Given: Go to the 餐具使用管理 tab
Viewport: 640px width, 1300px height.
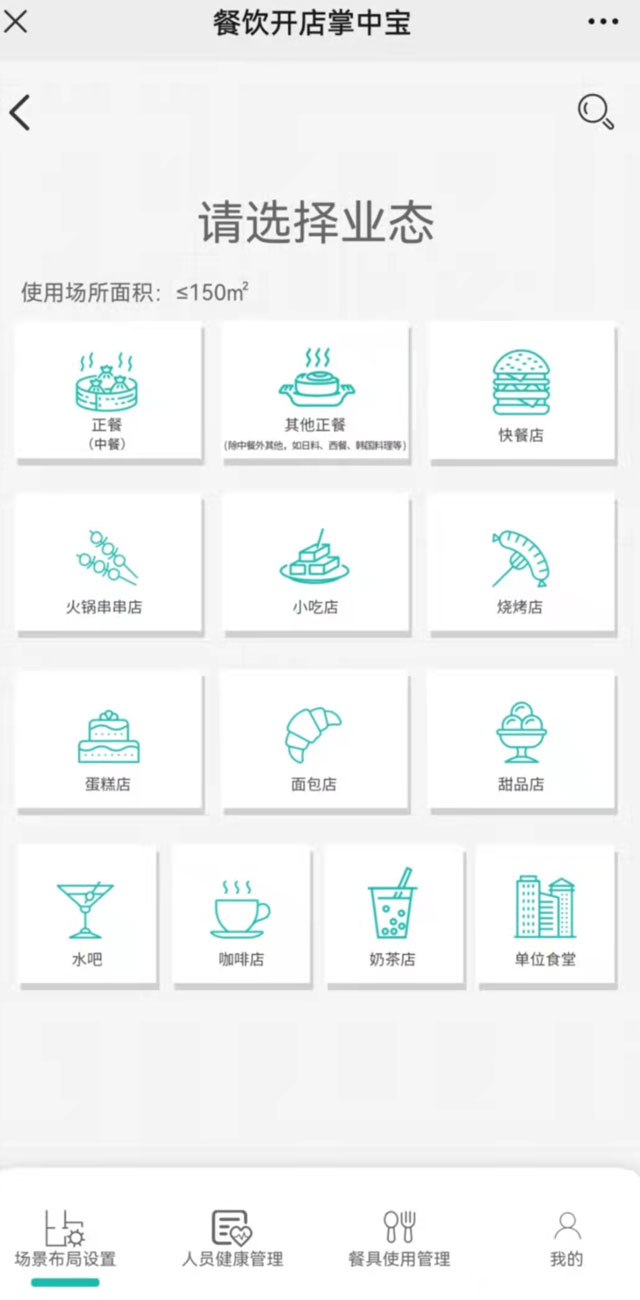Looking at the screenshot, I should coord(399,1238).
